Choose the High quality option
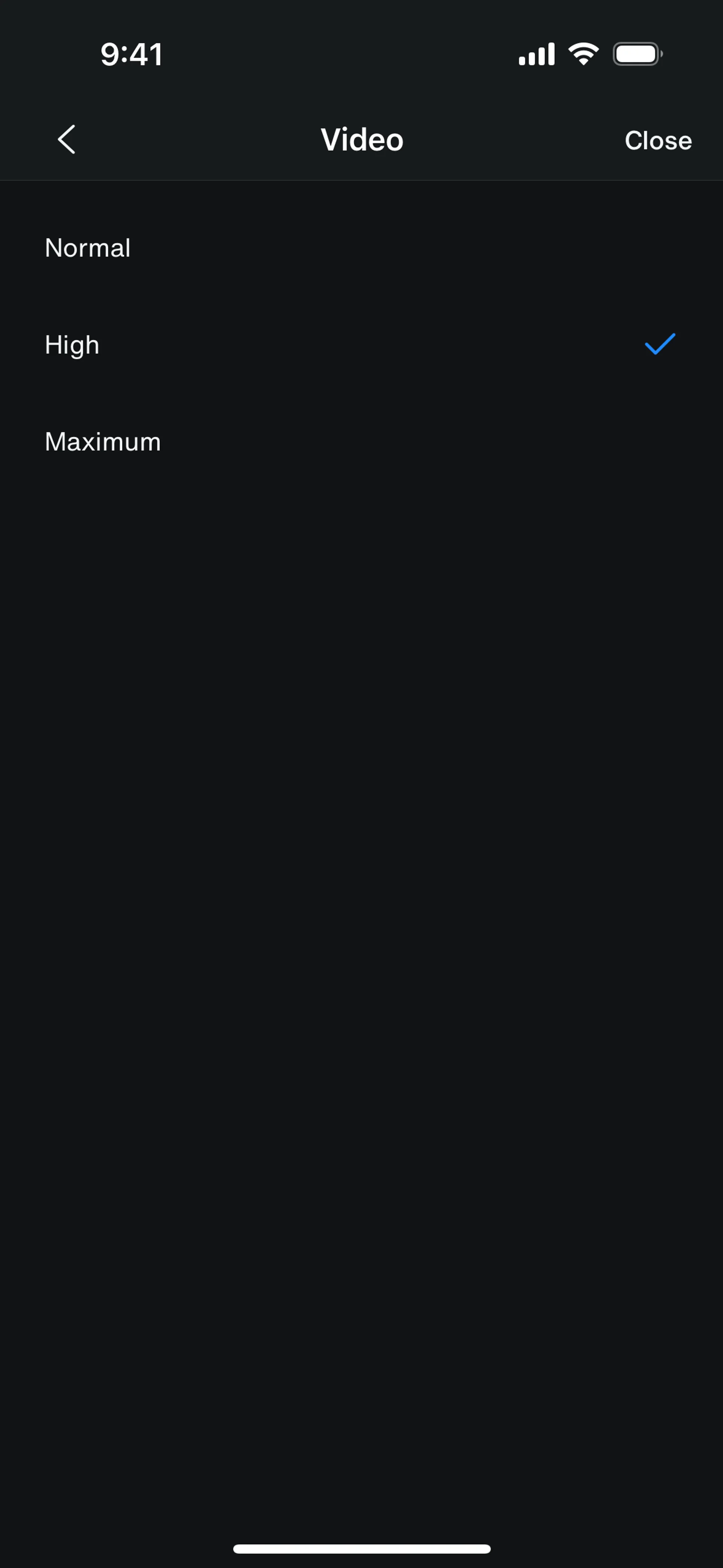The height and width of the screenshot is (1568, 723). click(x=72, y=345)
